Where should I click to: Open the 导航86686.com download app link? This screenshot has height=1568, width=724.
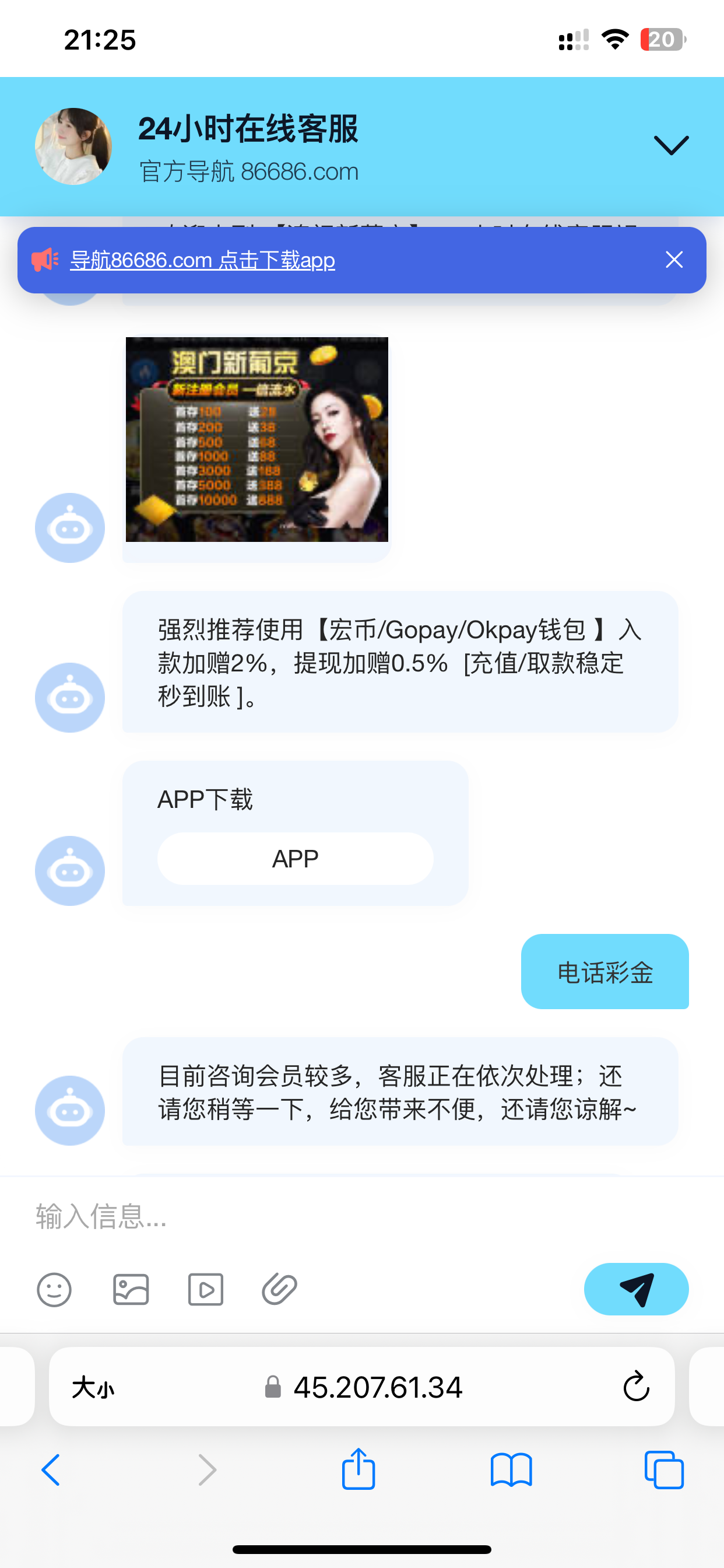(203, 260)
